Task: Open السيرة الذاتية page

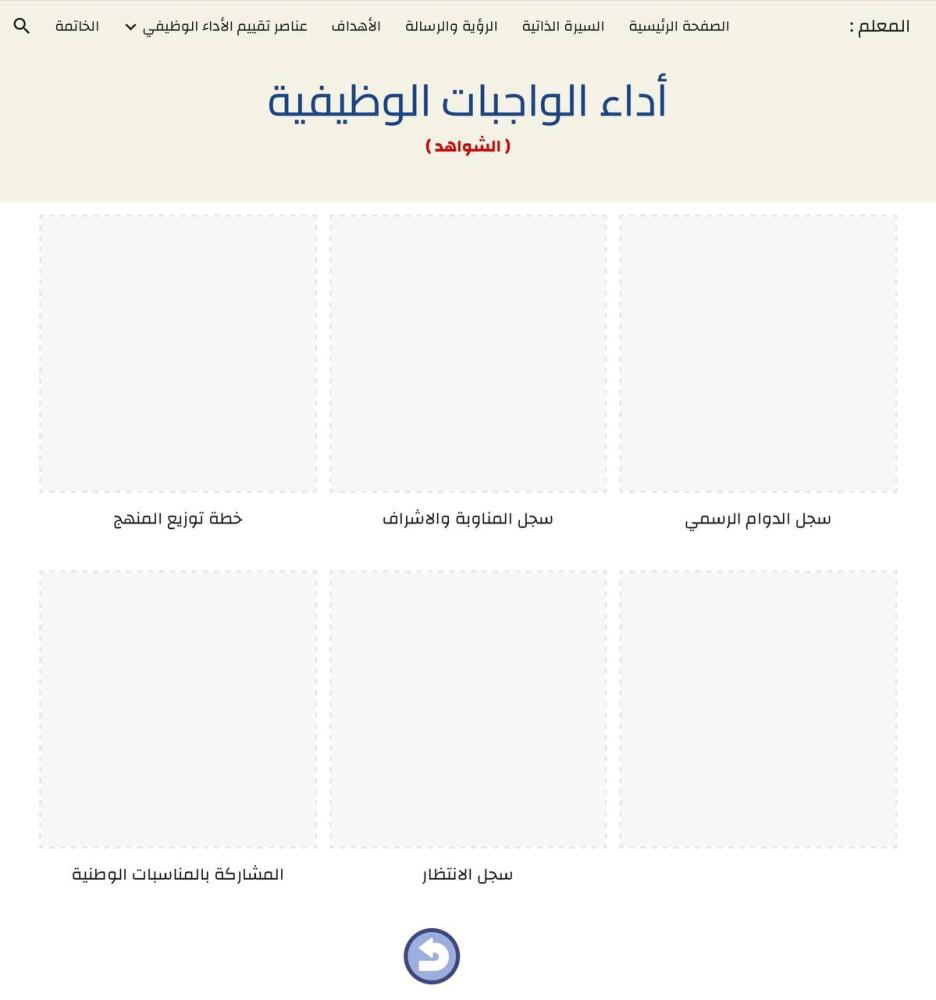Action: tap(563, 26)
